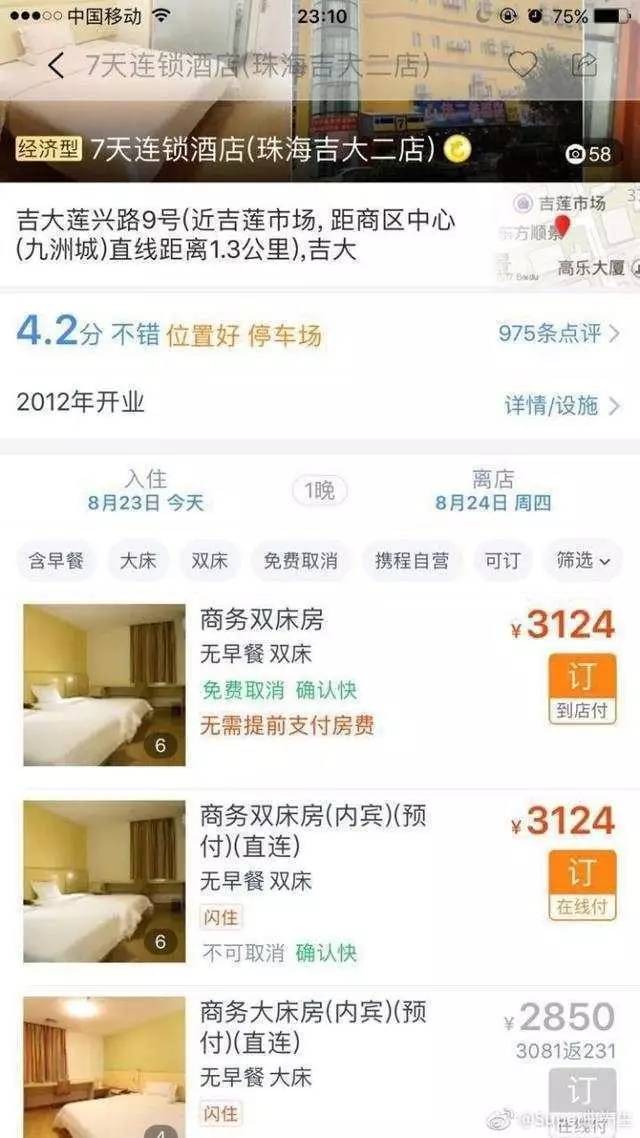Screen dimensions: 640x1138
Task: Open 详情/设施 hotel details
Action: click(x=562, y=405)
